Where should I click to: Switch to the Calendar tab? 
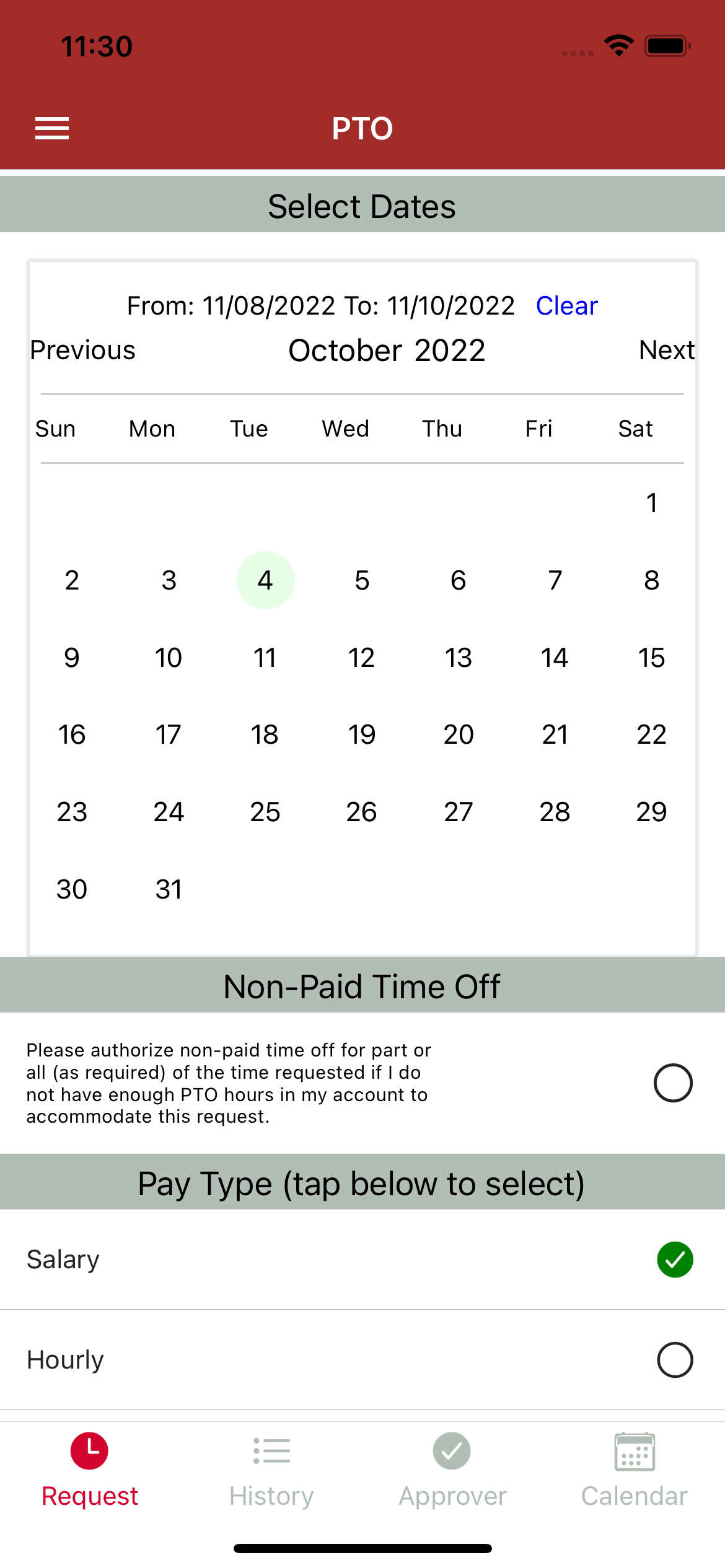click(x=635, y=1470)
